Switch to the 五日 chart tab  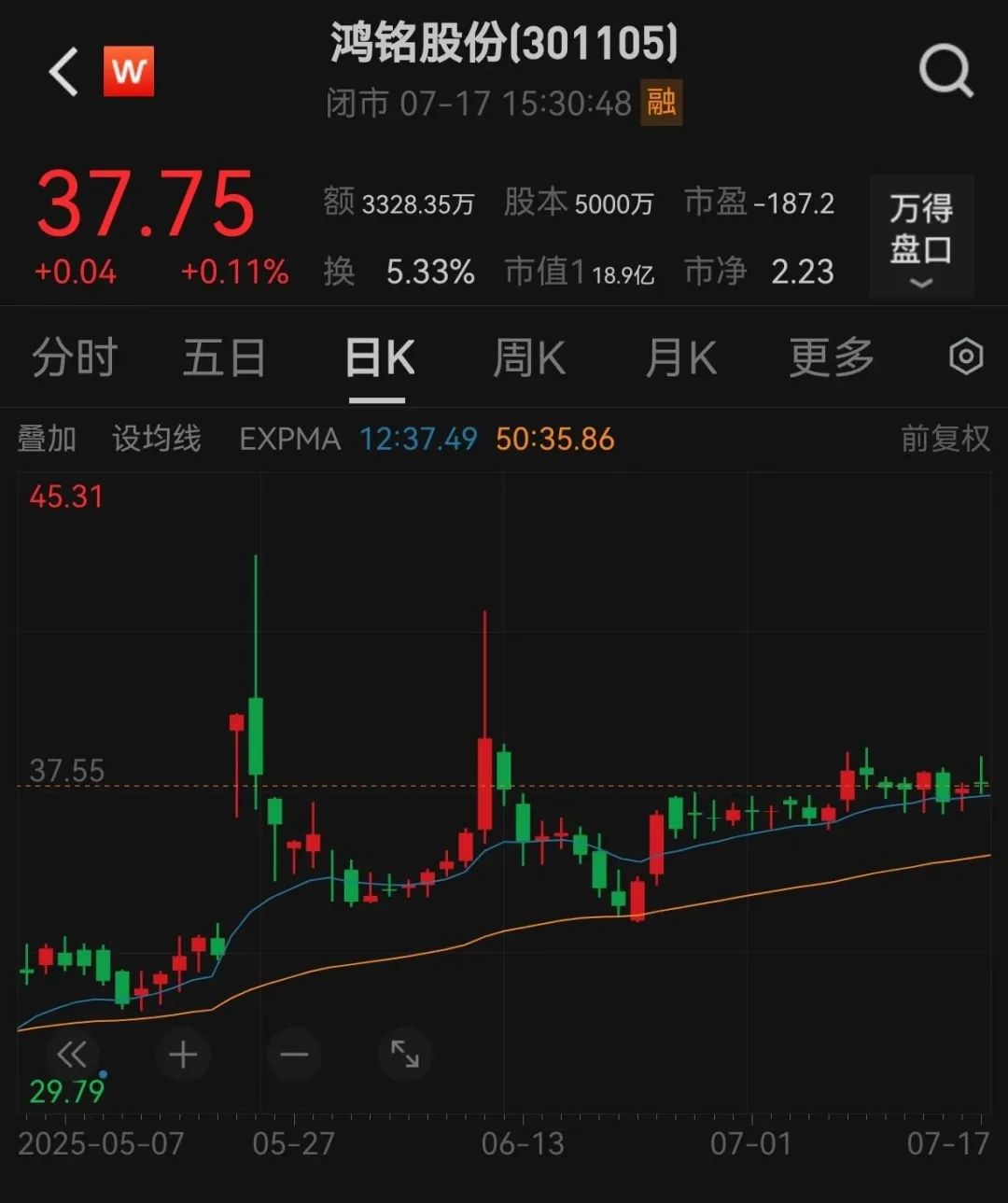[224, 358]
